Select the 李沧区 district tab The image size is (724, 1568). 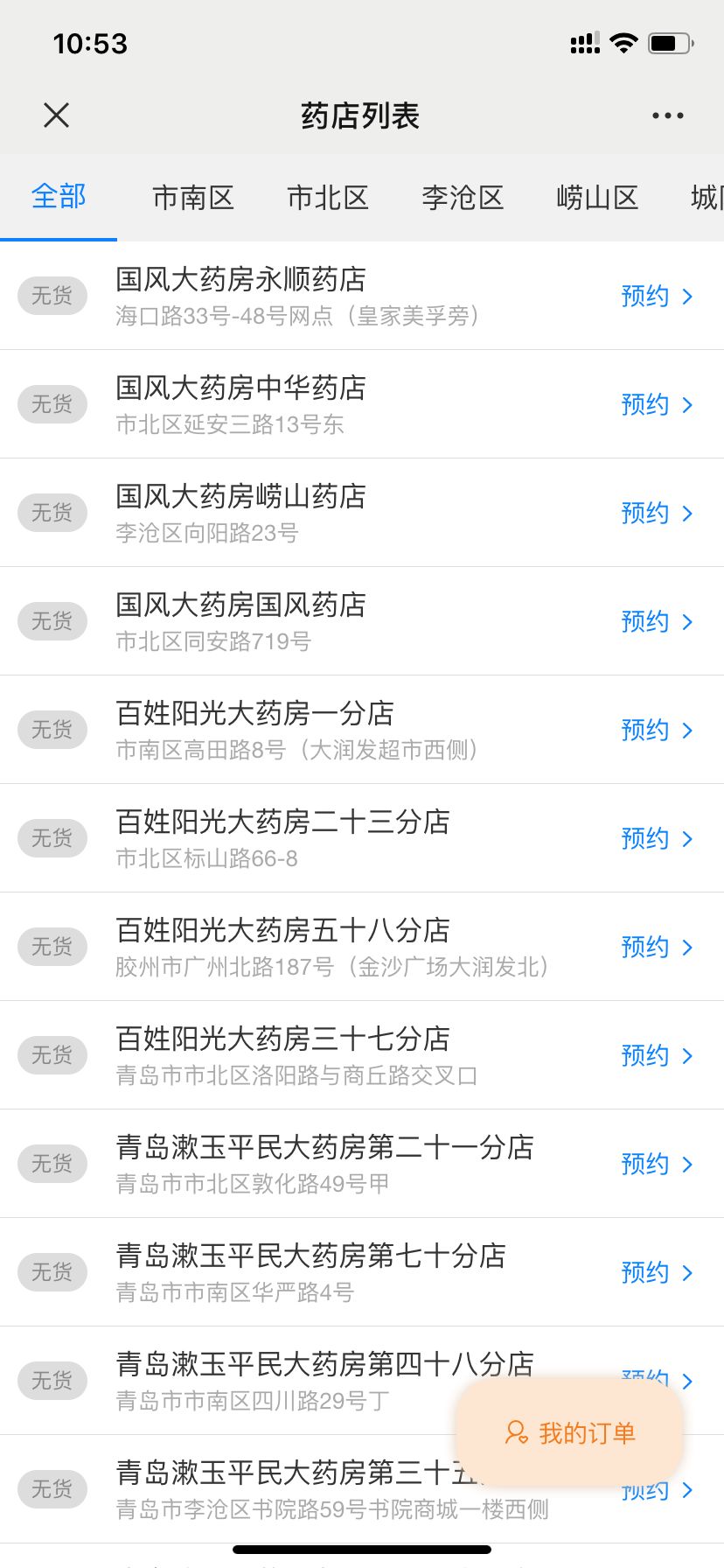(463, 198)
